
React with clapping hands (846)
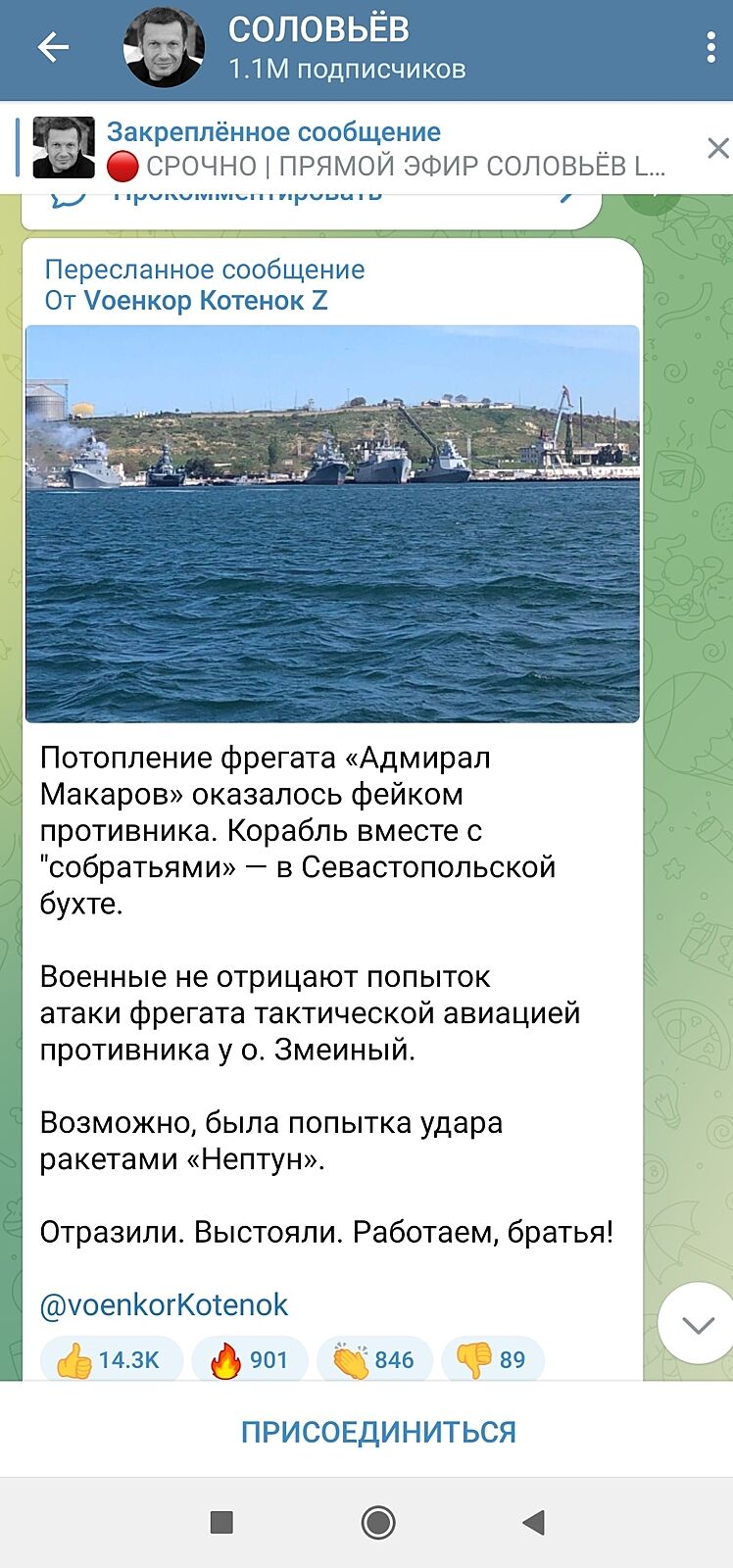pos(374,1359)
